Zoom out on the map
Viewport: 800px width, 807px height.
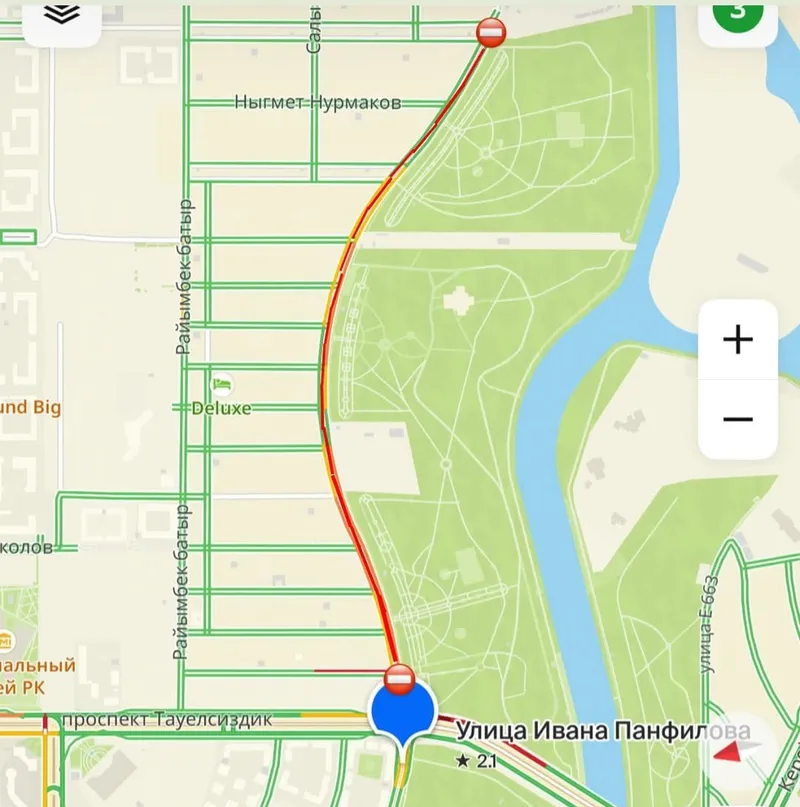738,419
